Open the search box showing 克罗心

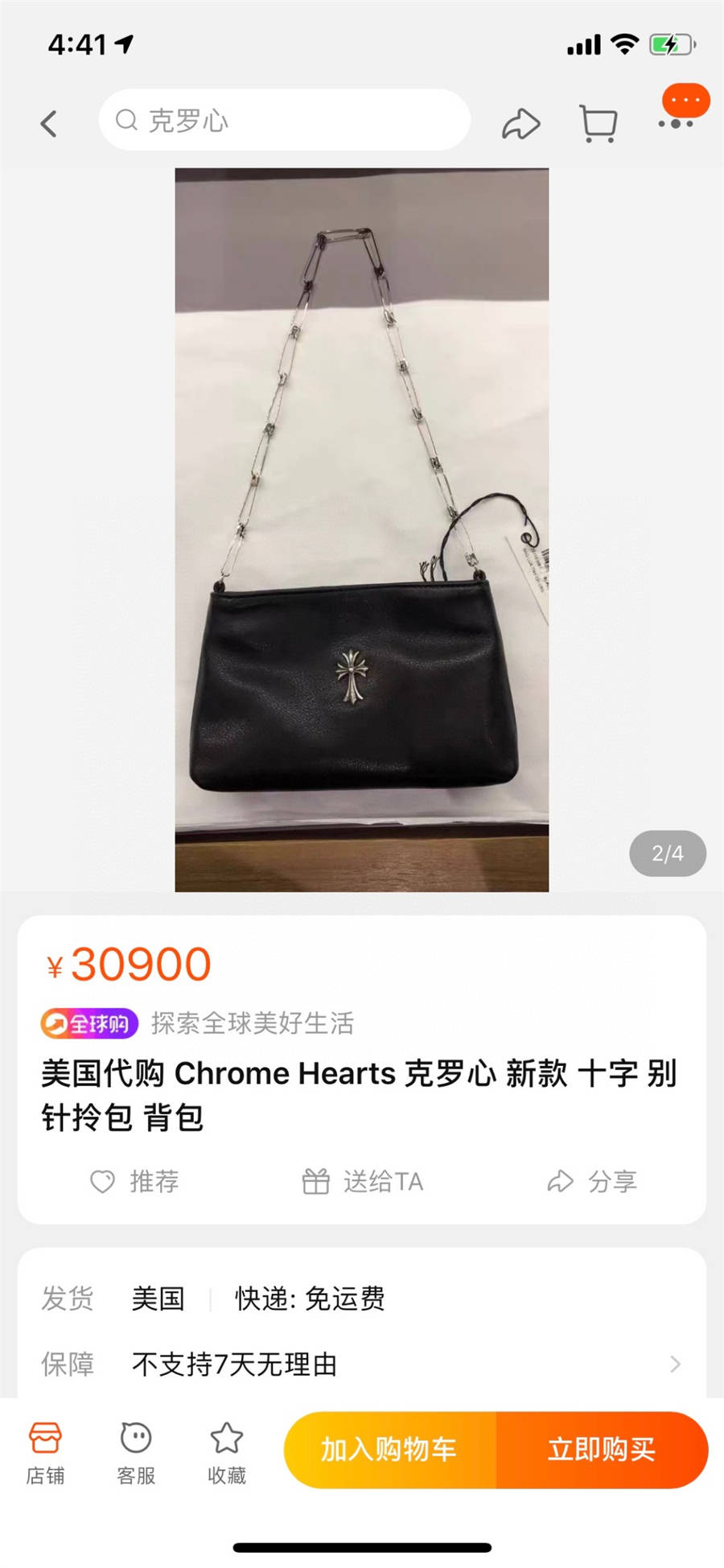pos(284,121)
